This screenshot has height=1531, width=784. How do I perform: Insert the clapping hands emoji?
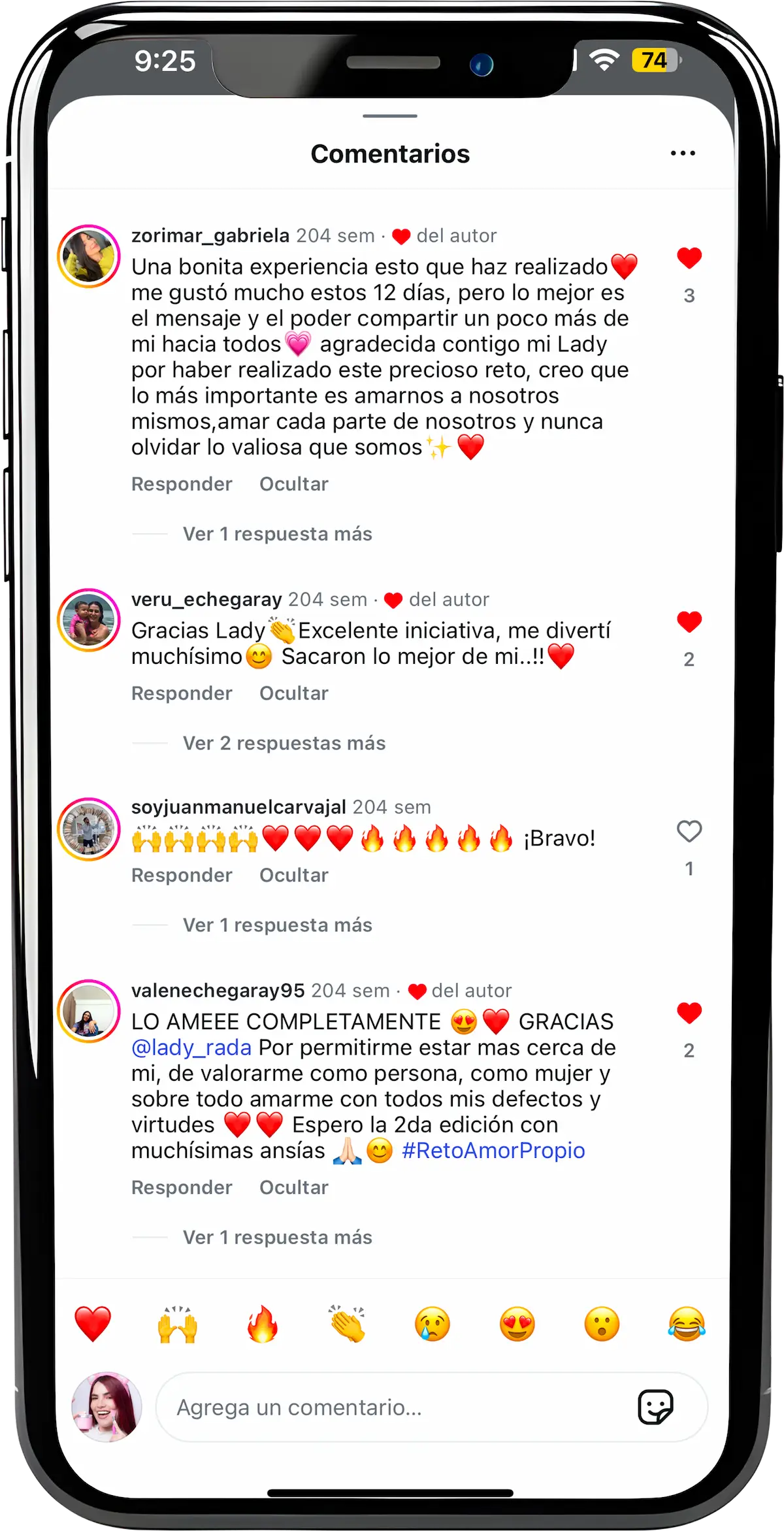pyautogui.click(x=348, y=1325)
